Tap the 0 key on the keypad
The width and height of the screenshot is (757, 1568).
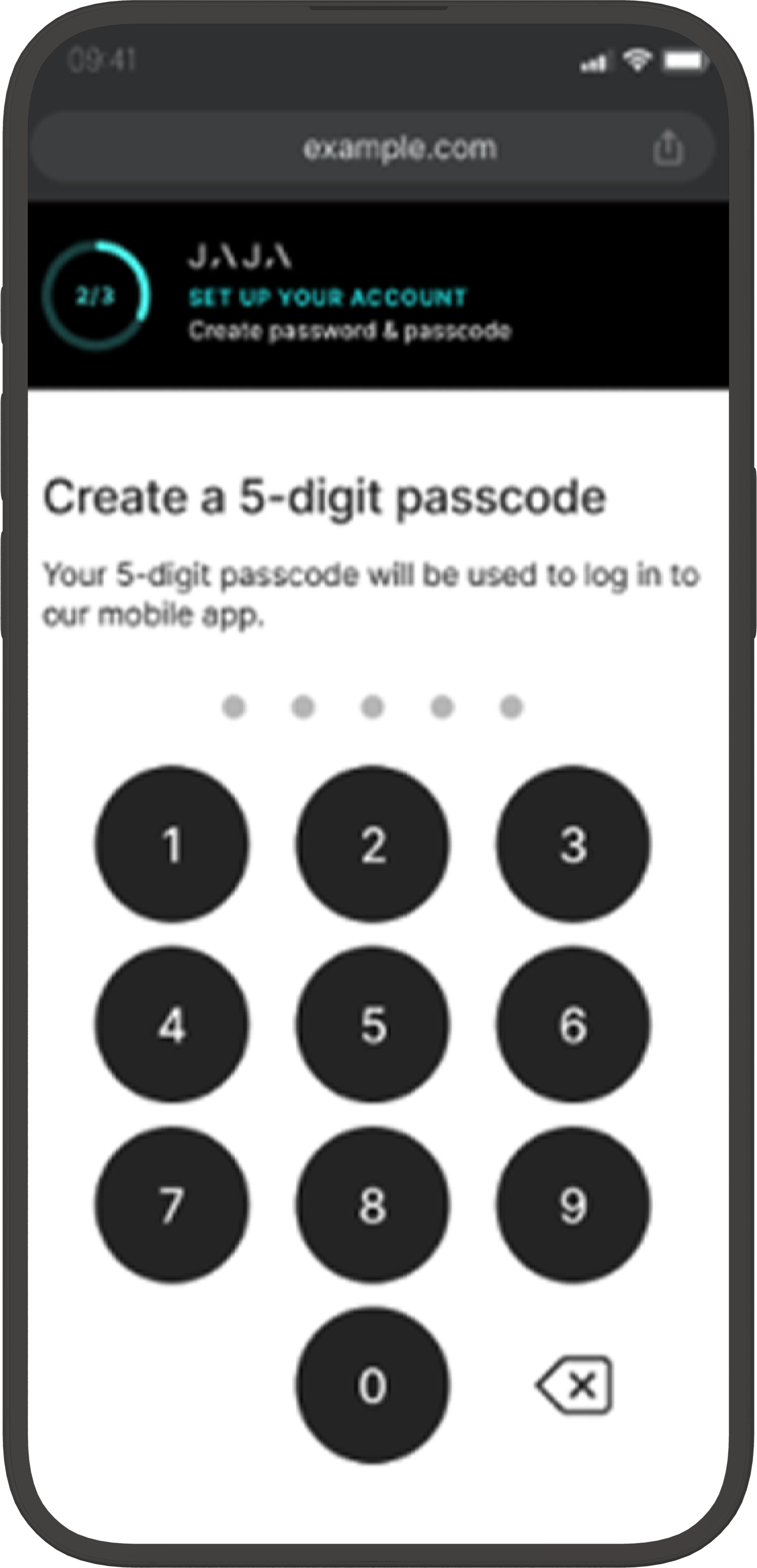(x=373, y=1386)
